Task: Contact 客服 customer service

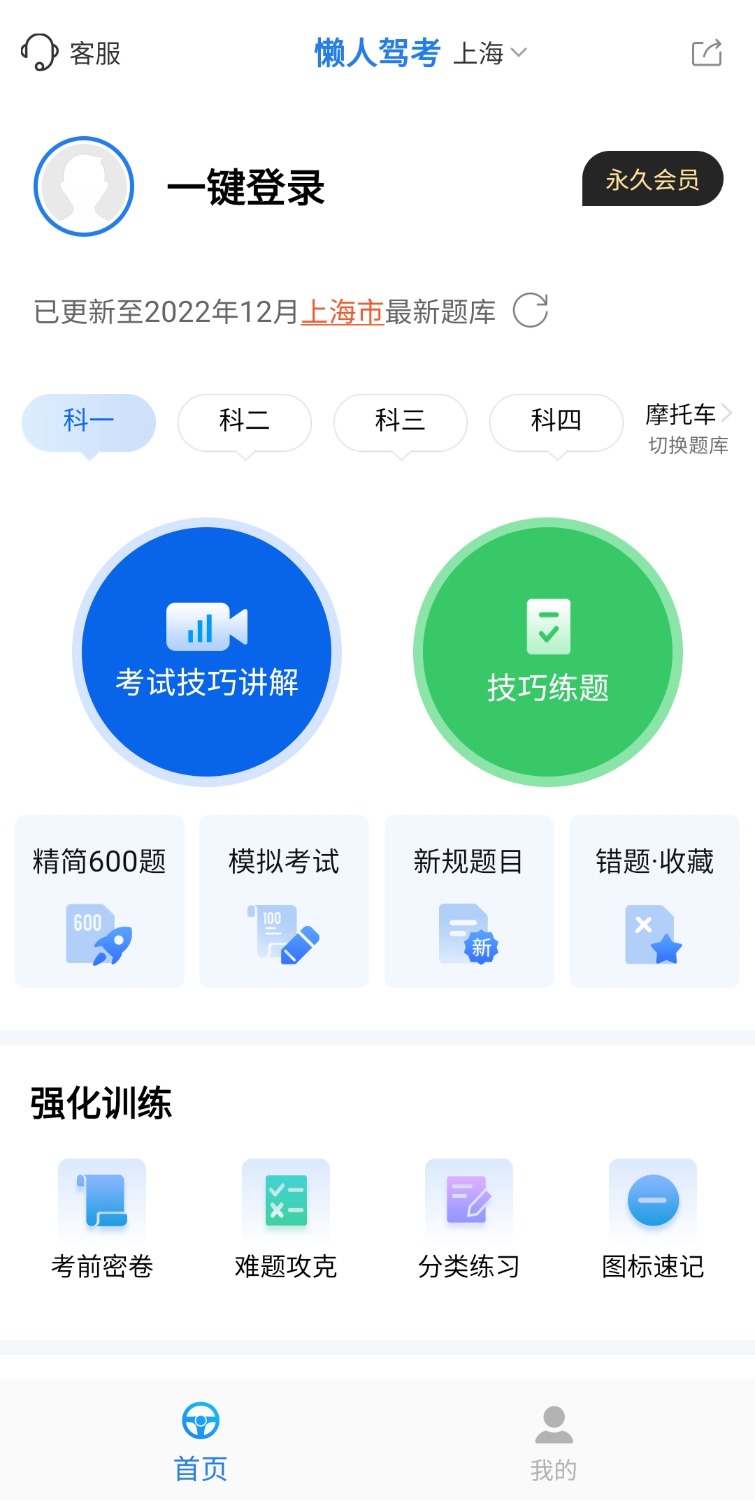Action: [x=71, y=53]
